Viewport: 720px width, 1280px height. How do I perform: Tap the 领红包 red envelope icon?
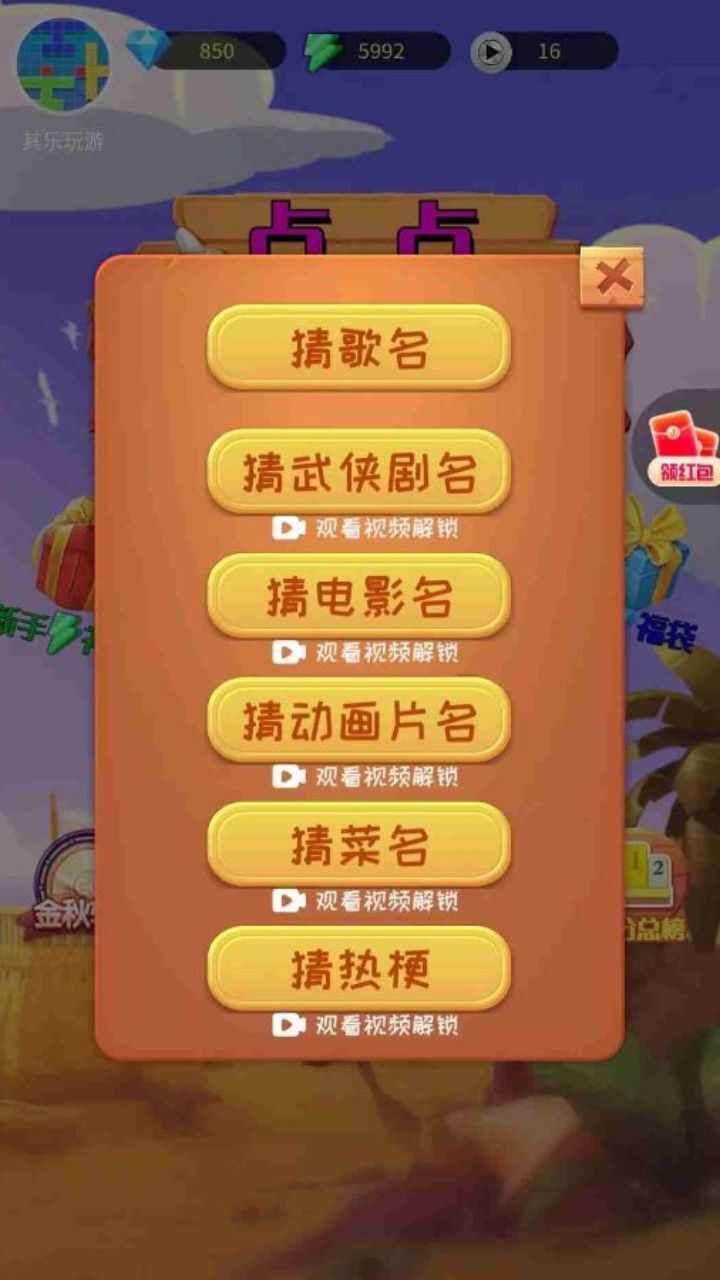[683, 449]
